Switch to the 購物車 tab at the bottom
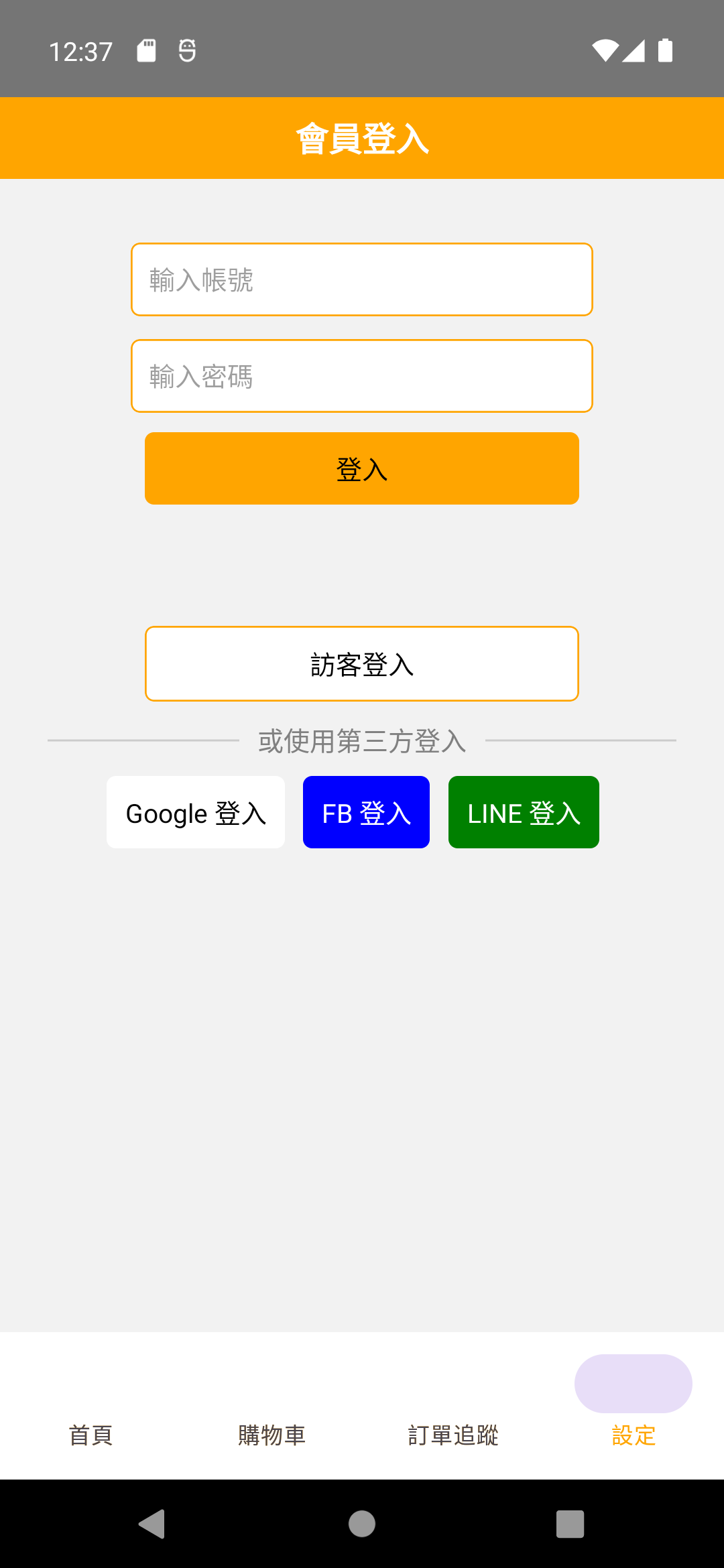Viewport: 724px width, 1568px height. pyautogui.click(x=271, y=1436)
